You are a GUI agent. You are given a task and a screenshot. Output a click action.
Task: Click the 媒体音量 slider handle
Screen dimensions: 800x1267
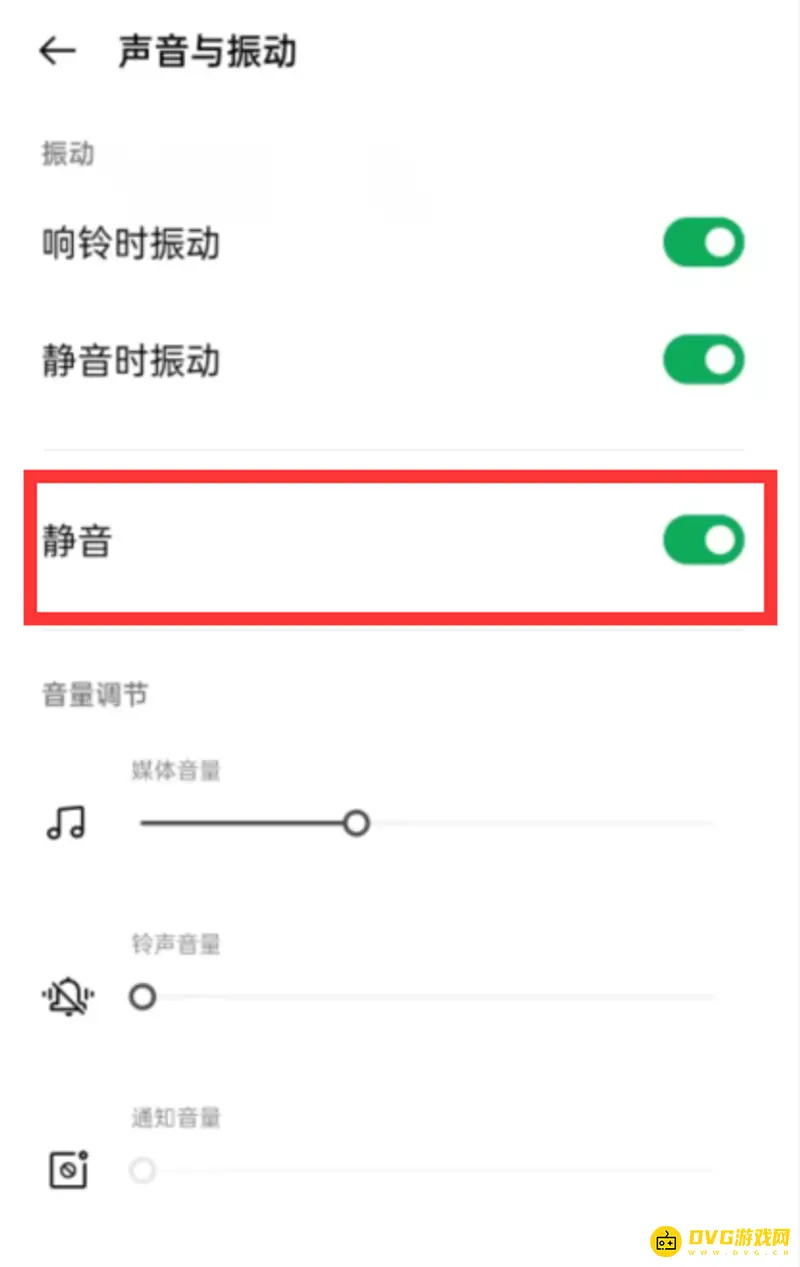(x=356, y=822)
